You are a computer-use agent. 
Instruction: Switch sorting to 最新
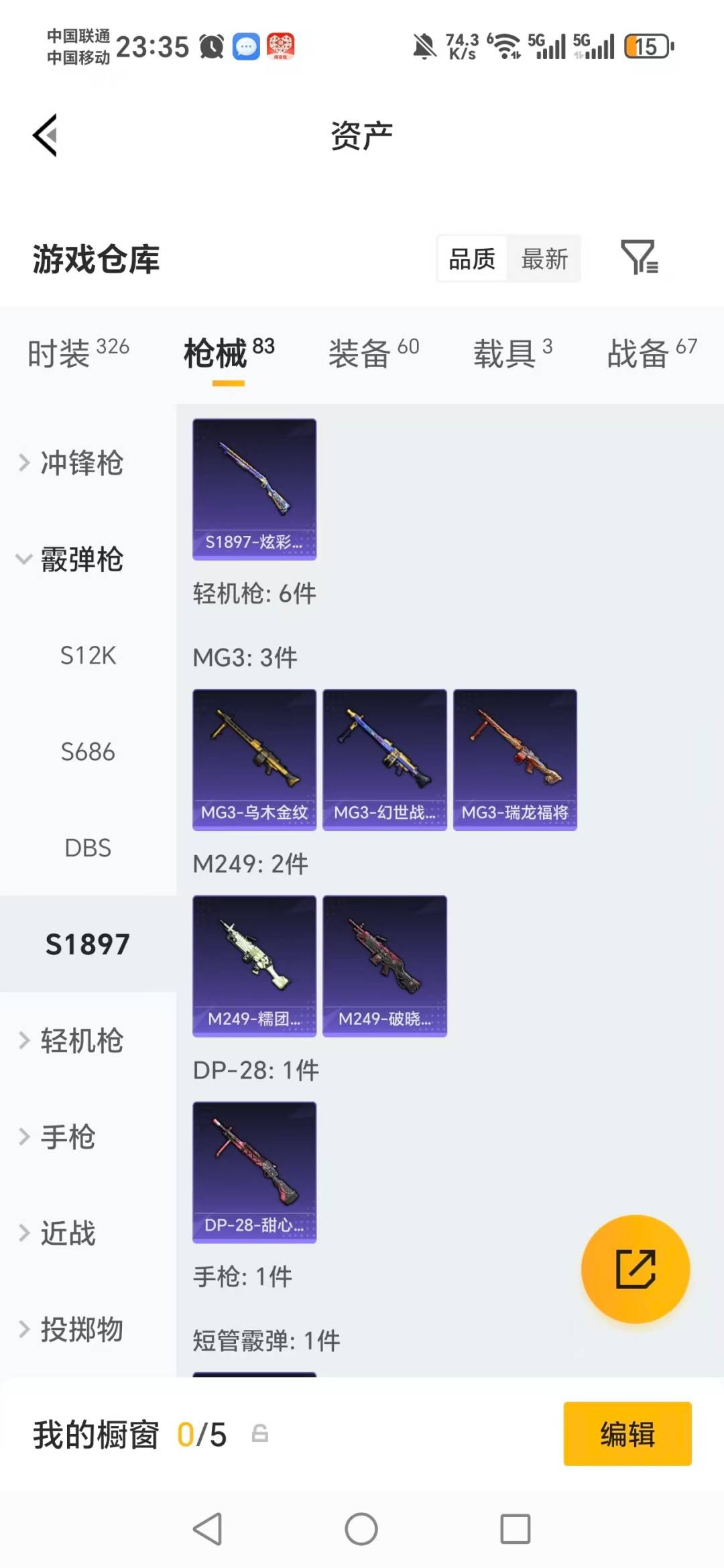tap(545, 259)
